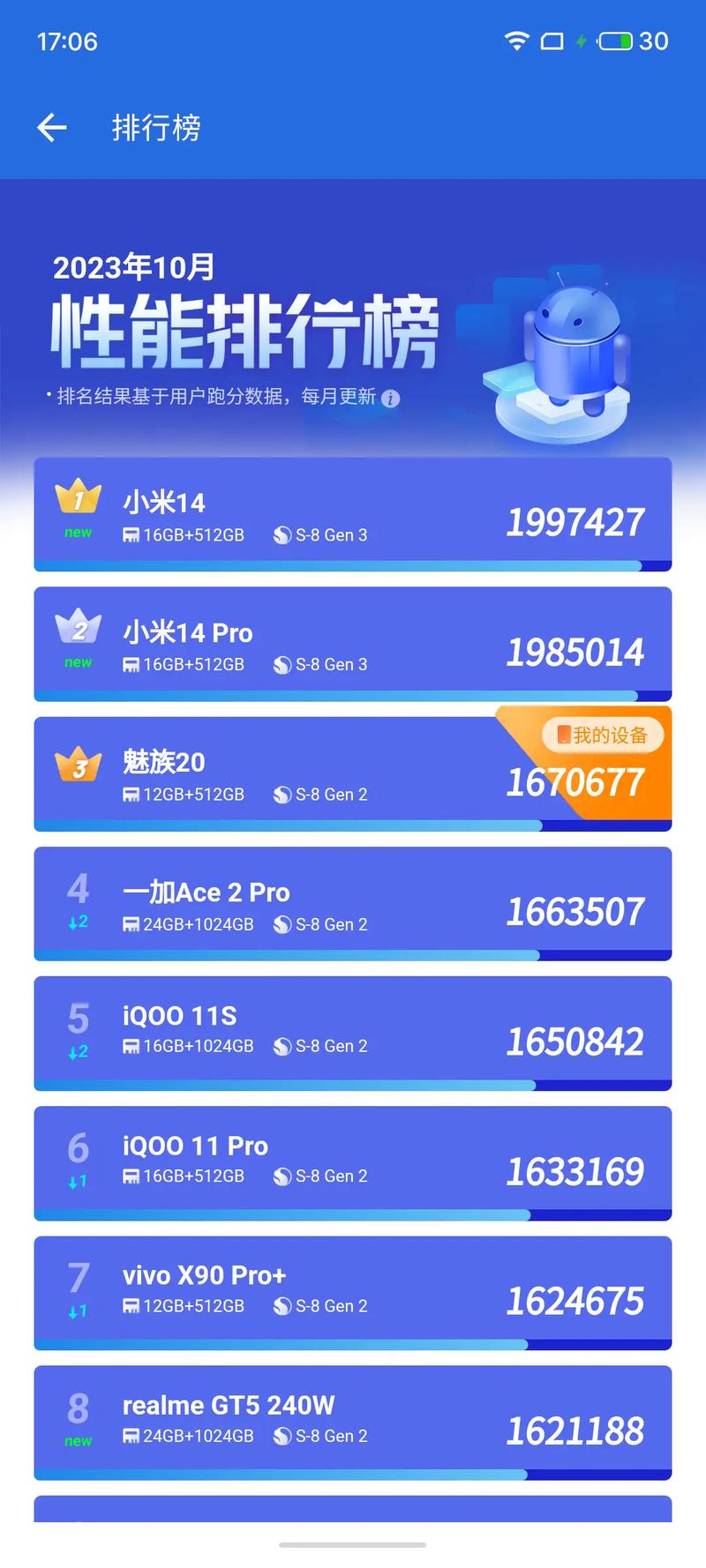
Task: Select realme GT5 240W in the ranking
Action: 352,1422
